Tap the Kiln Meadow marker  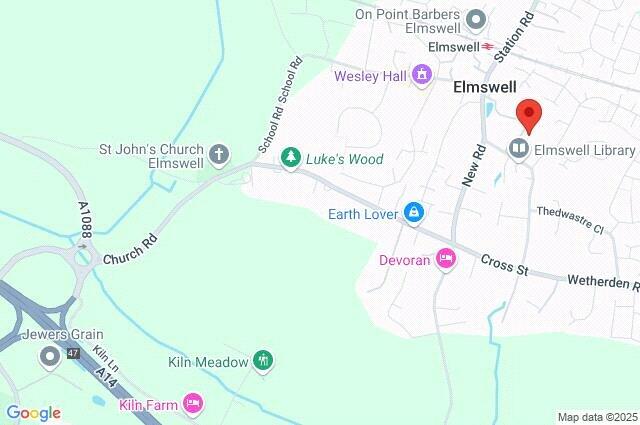(263, 360)
